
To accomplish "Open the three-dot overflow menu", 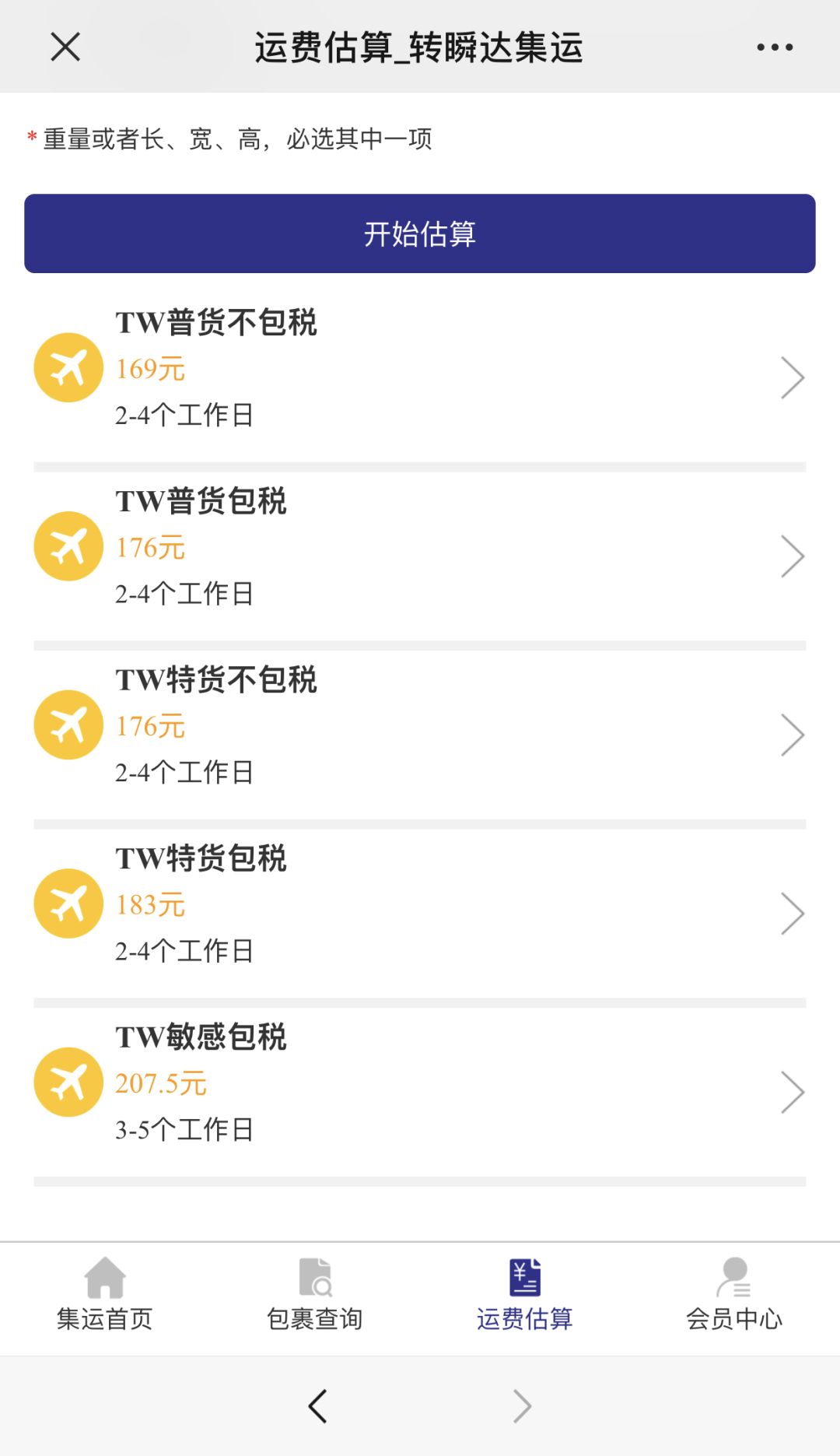I will tap(775, 47).
